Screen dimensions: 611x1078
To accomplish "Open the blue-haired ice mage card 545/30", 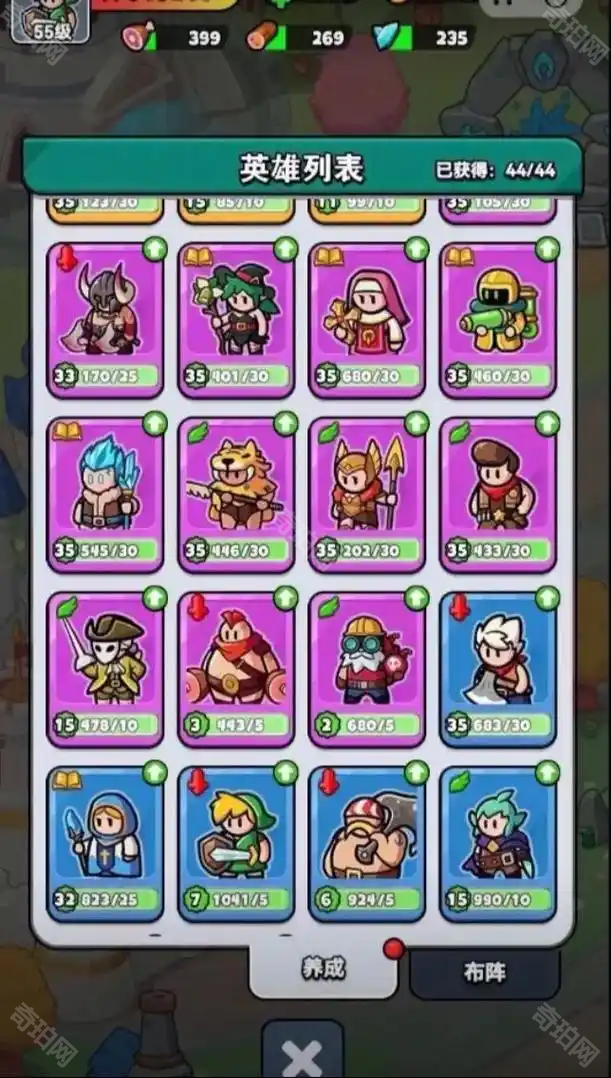I will point(105,493).
